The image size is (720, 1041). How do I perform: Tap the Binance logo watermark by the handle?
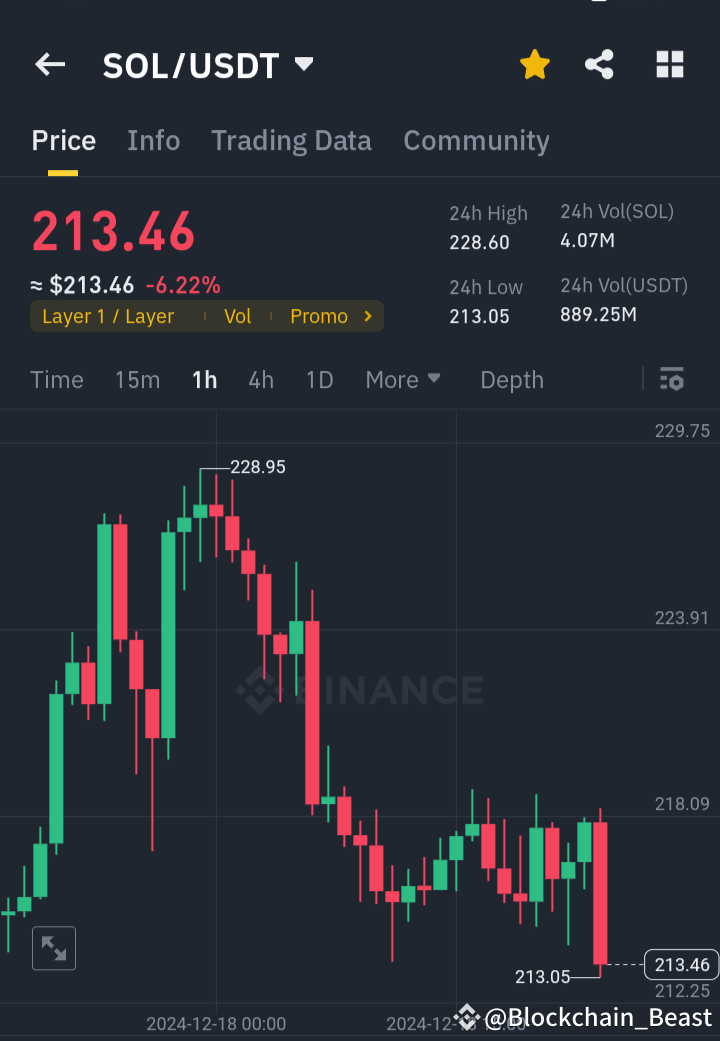(466, 1017)
